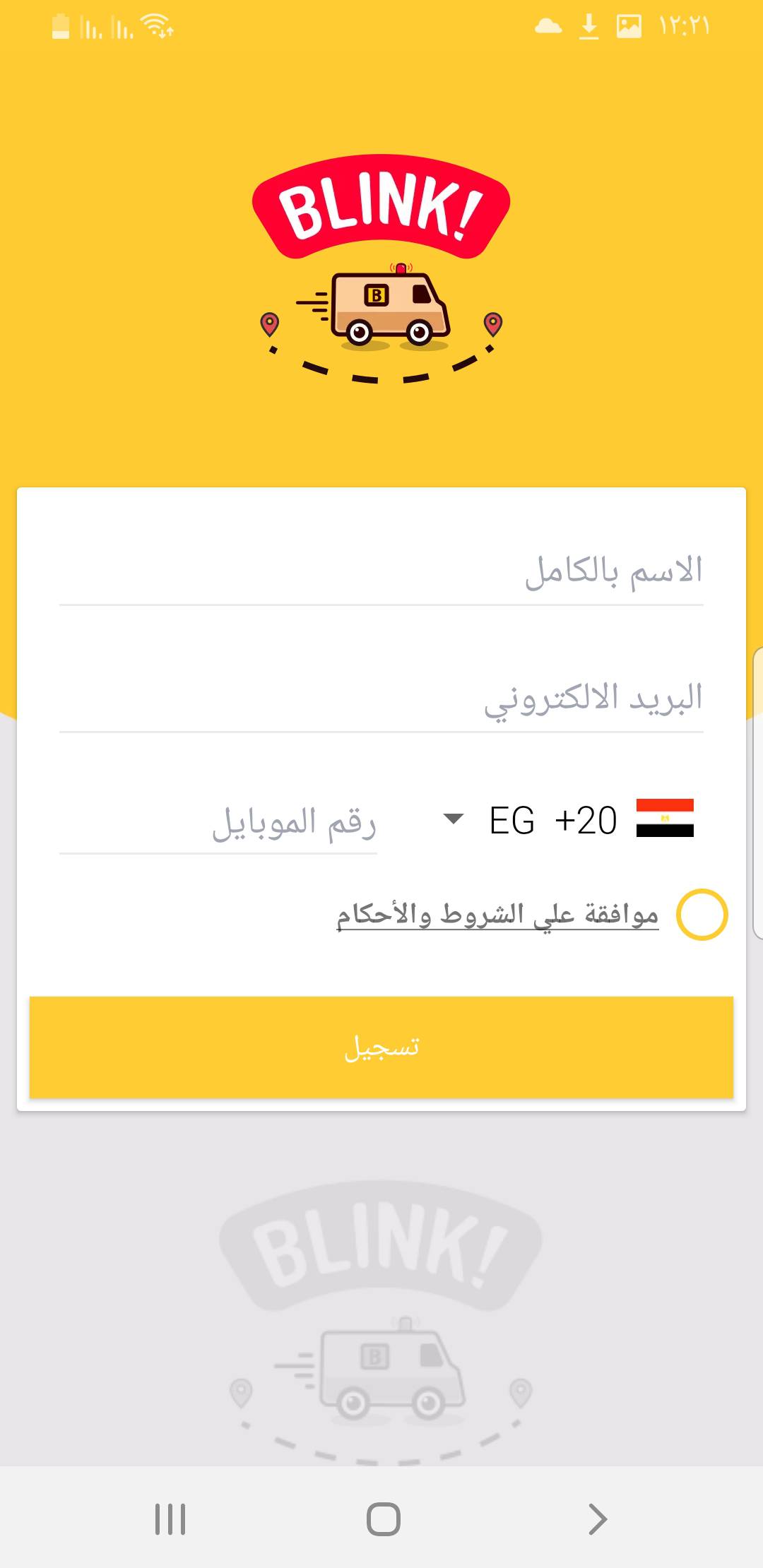Tap the البريد الالكتروني email field
The image size is (763, 1568).
tap(381, 698)
